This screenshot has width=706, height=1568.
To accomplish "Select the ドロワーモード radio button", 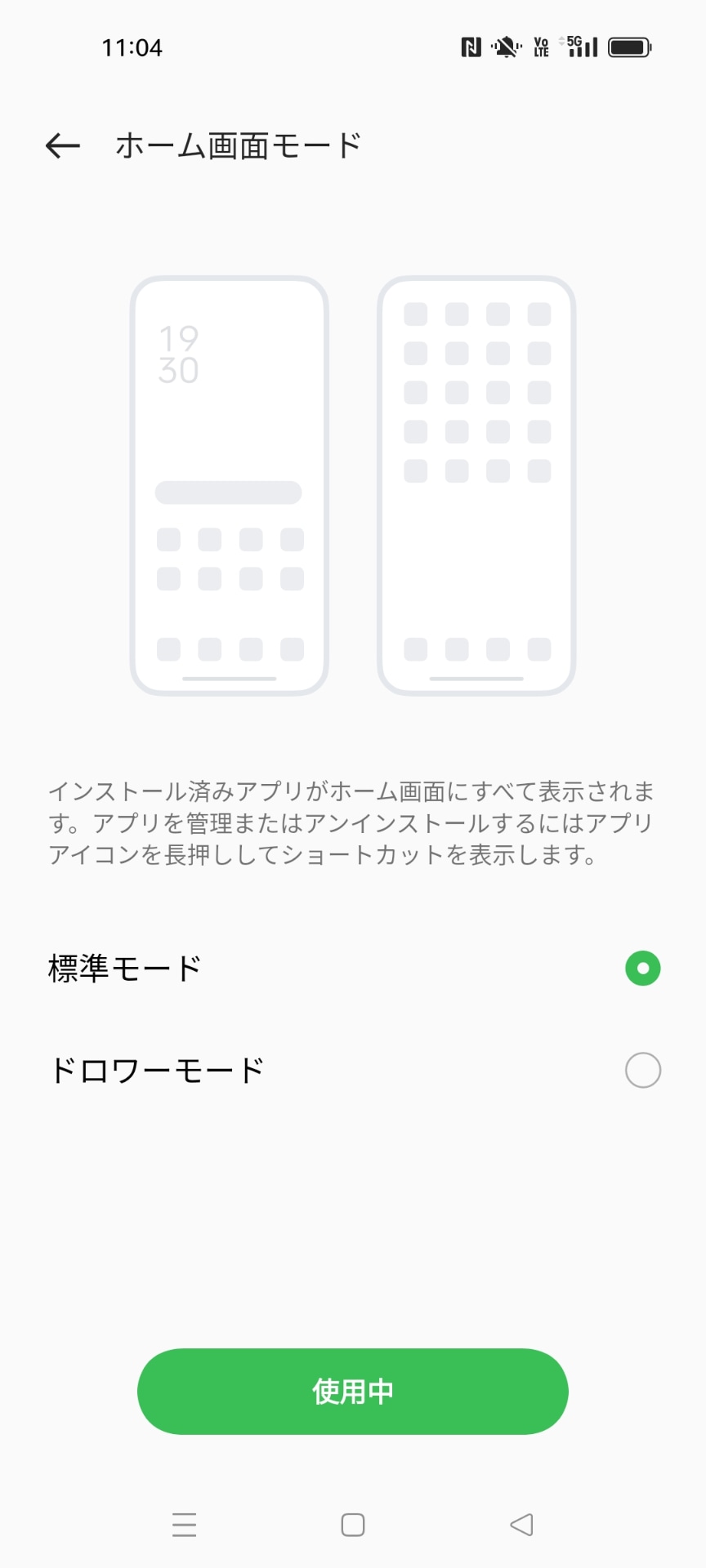I will click(x=644, y=1069).
